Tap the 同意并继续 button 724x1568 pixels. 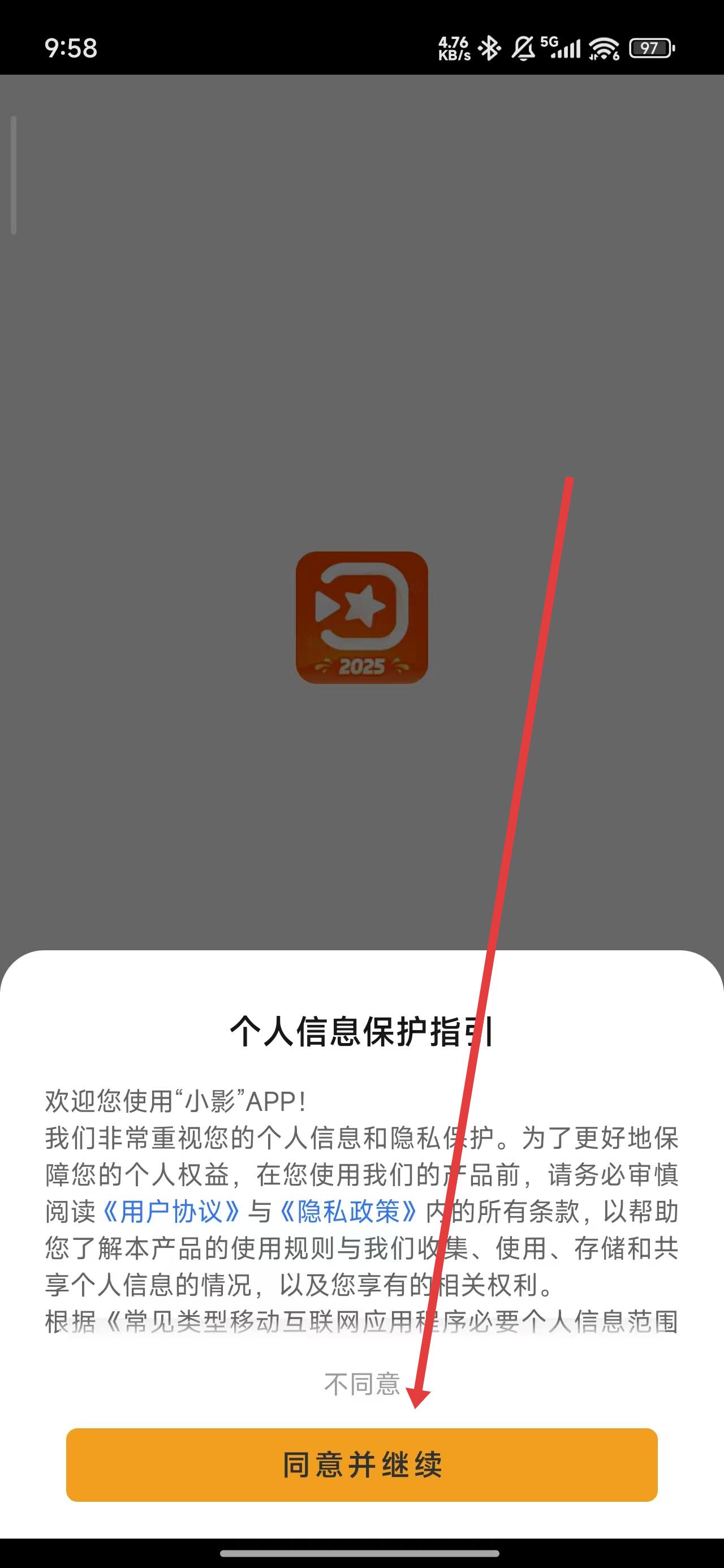click(x=361, y=1464)
